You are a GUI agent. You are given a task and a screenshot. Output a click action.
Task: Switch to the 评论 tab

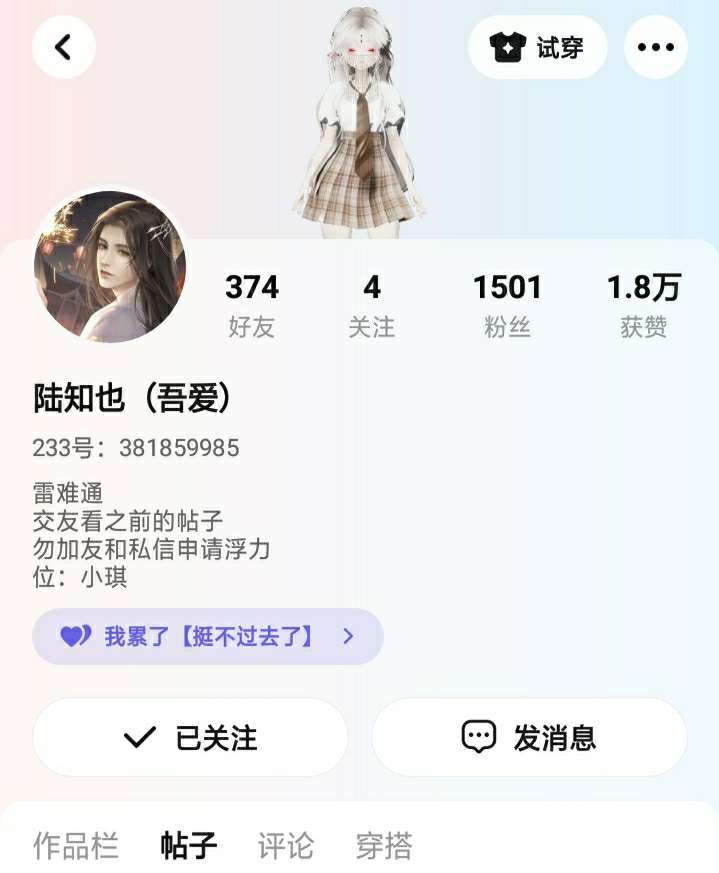coord(285,845)
